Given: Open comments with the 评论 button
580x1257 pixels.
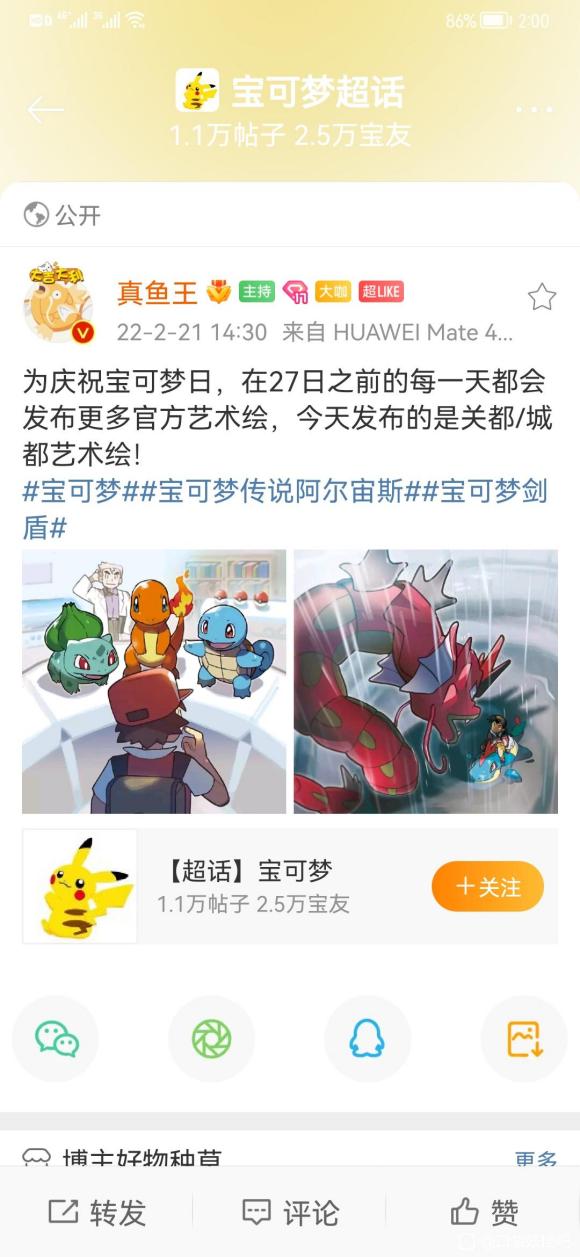Looking at the screenshot, I should point(290,1213).
